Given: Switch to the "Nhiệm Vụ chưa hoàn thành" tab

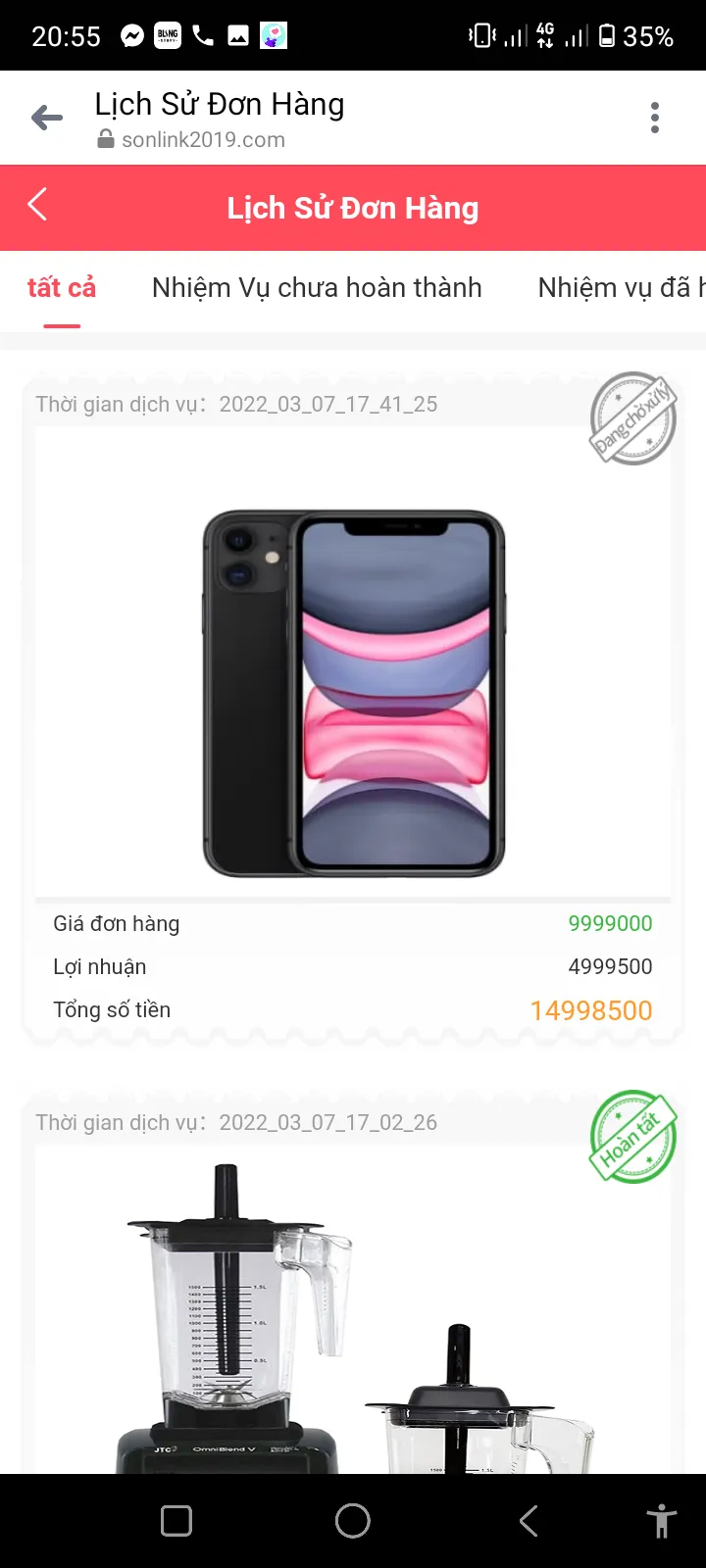Looking at the screenshot, I should [317, 288].
